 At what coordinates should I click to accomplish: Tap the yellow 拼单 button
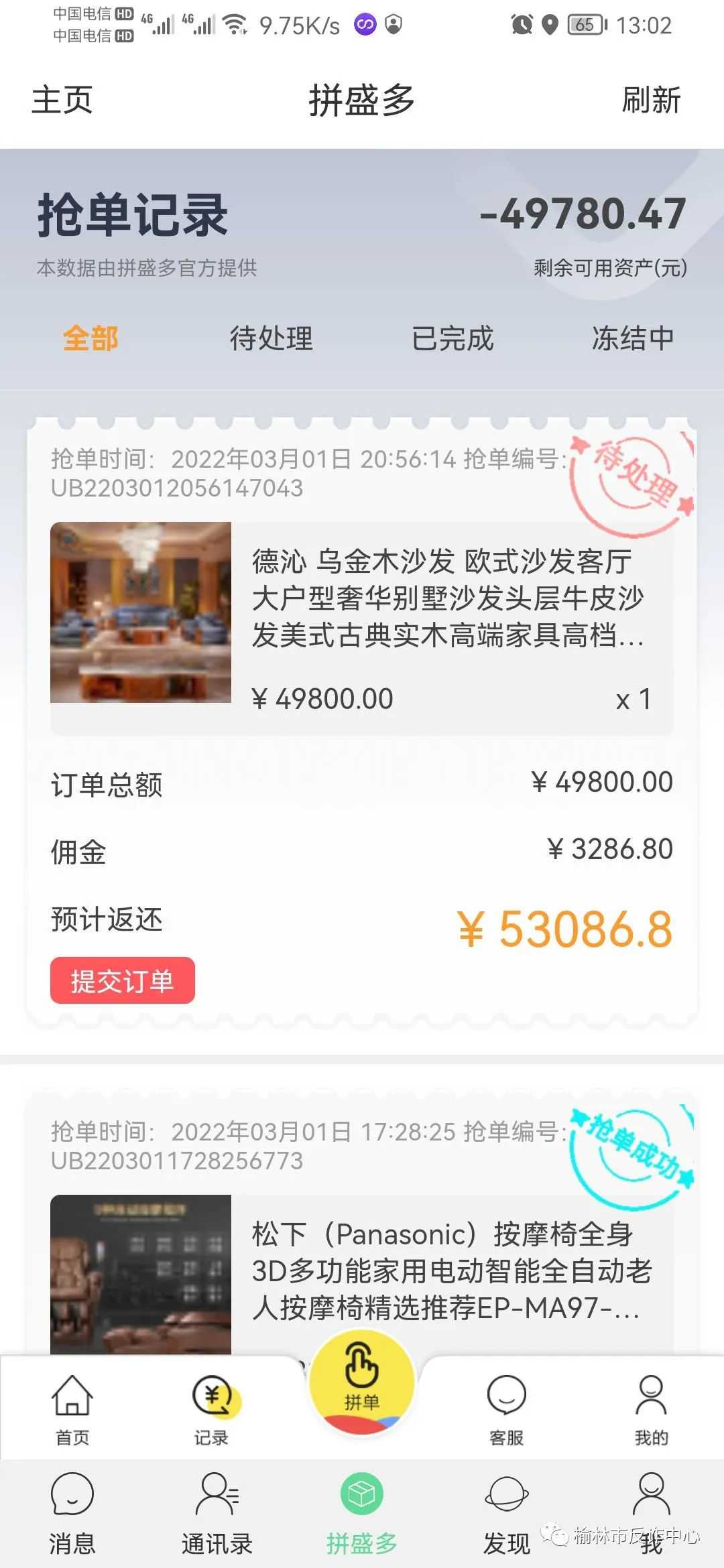point(362,1382)
